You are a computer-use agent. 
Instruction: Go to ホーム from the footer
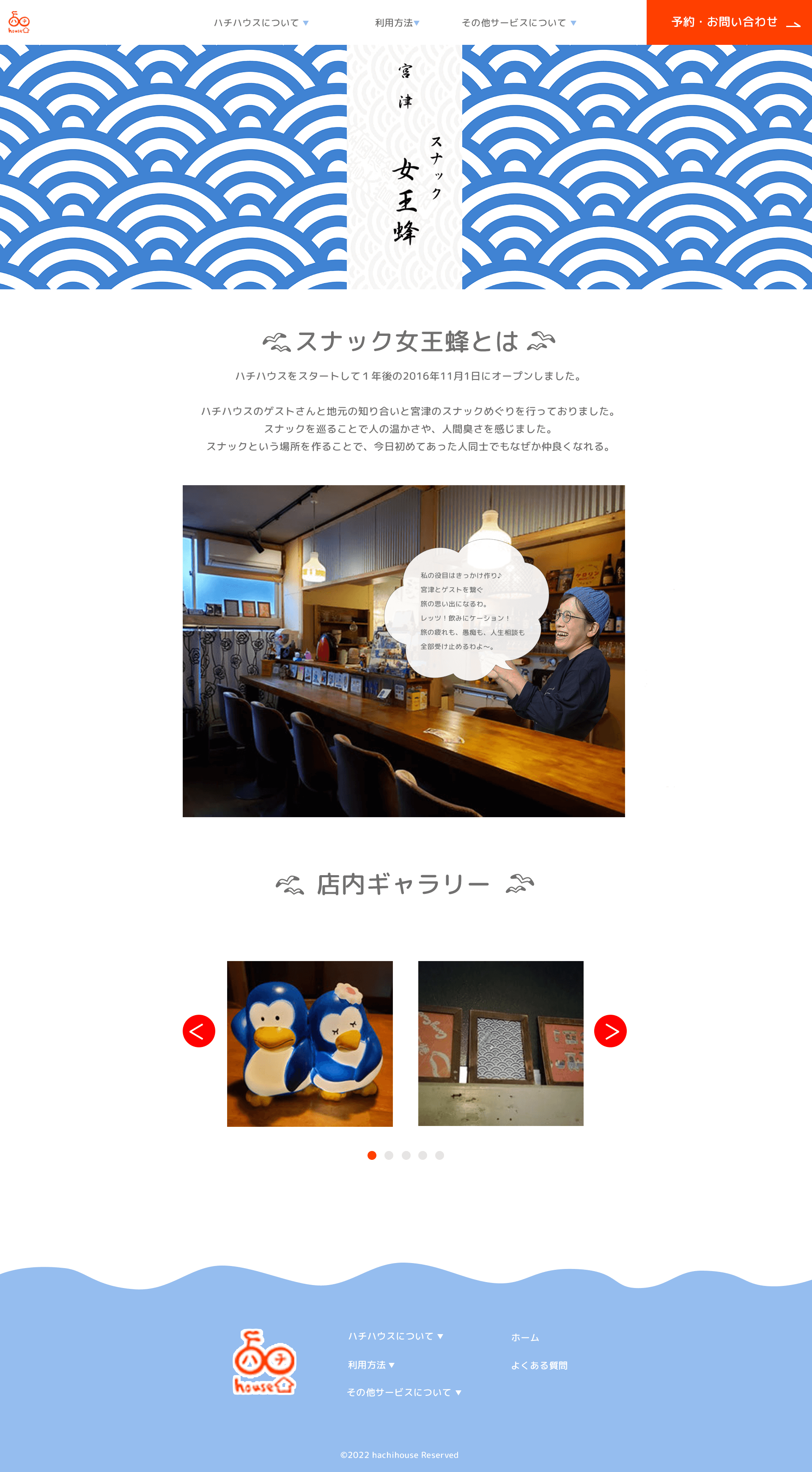525,1337
